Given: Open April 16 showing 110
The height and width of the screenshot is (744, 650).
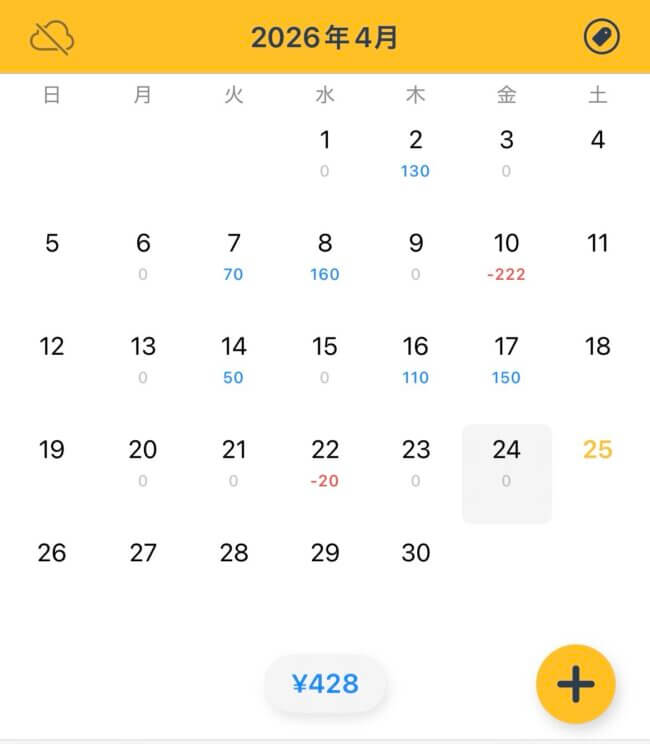Looking at the screenshot, I should [415, 359].
